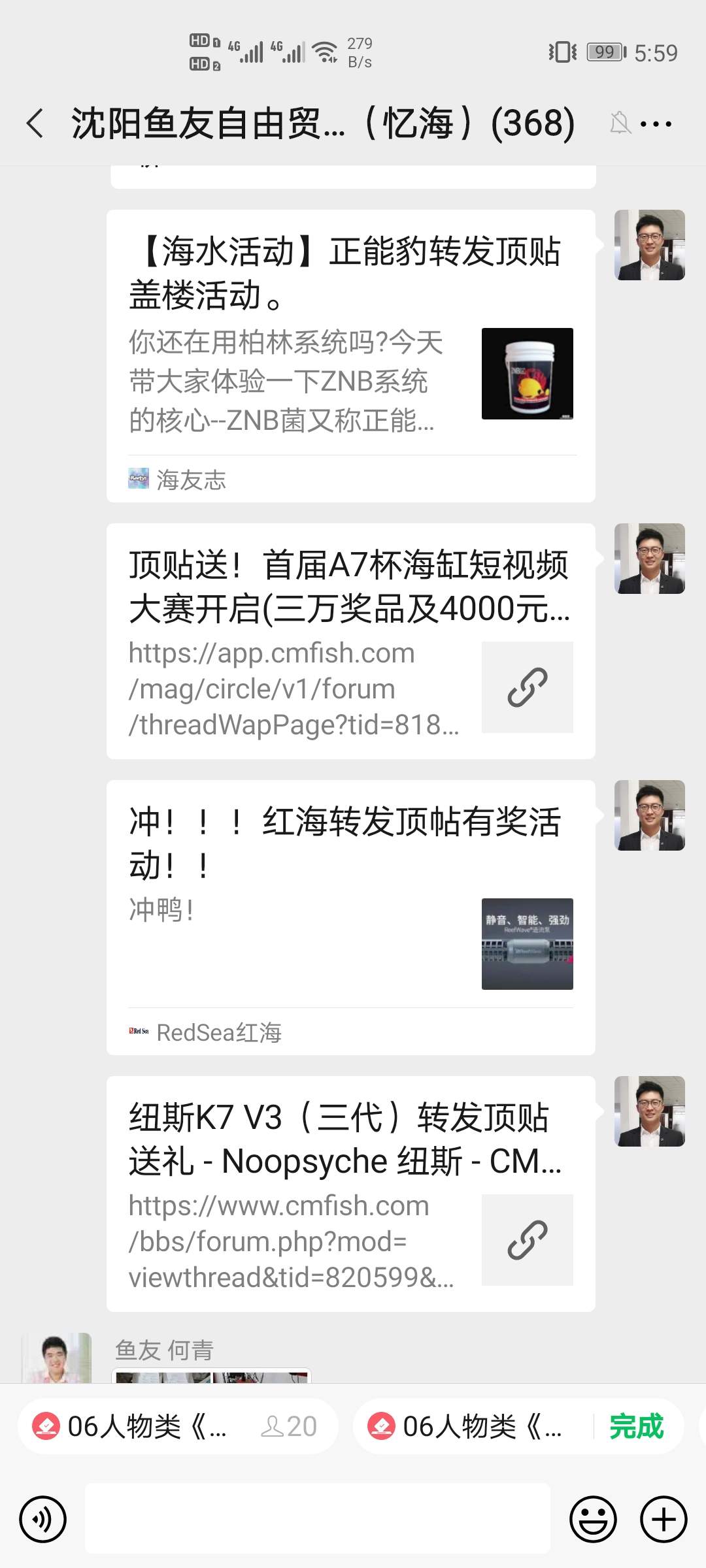Viewport: 706px width, 1568px height.
Task: Switch to voice message input
Action: click(43, 1519)
